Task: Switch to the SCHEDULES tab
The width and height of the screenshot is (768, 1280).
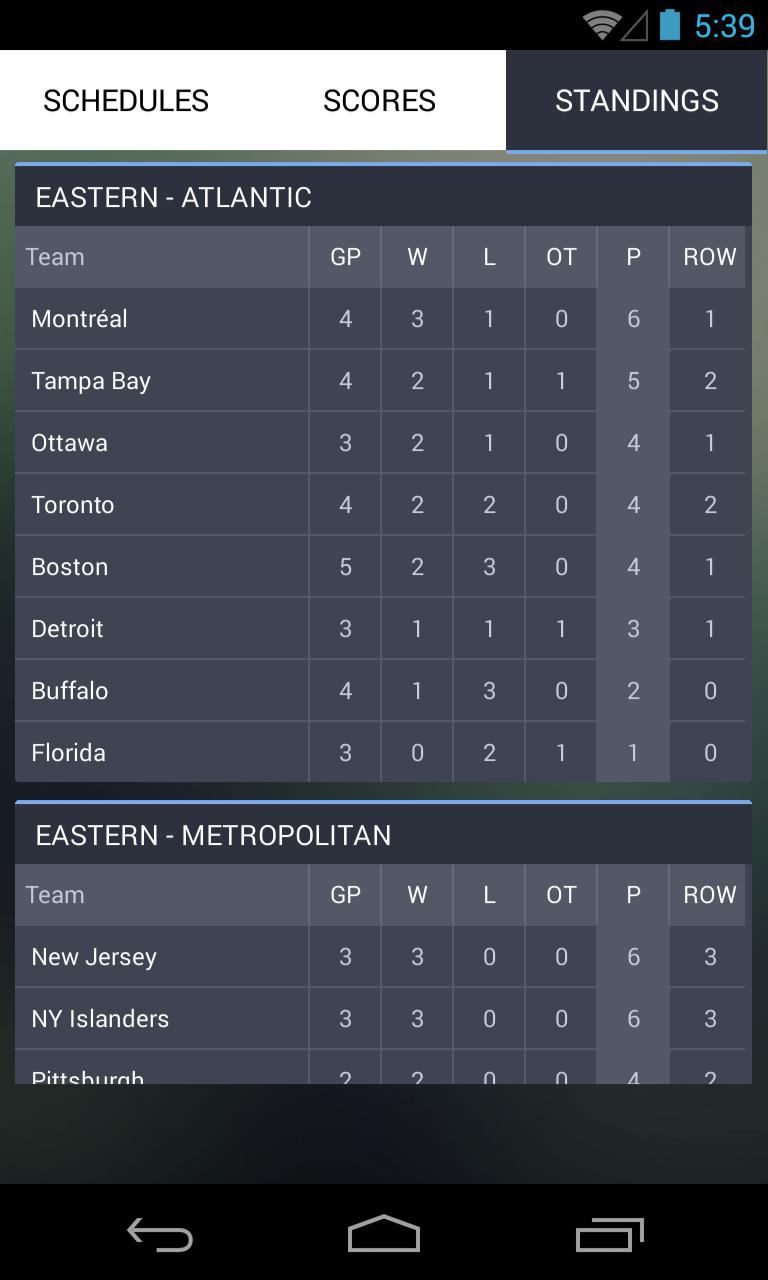Action: [x=125, y=100]
